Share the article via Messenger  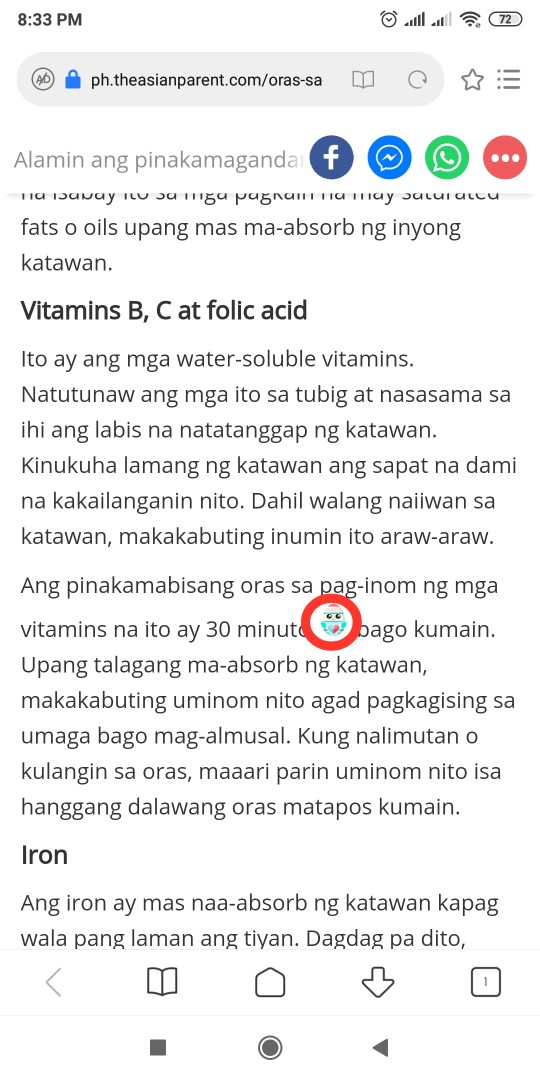389,158
